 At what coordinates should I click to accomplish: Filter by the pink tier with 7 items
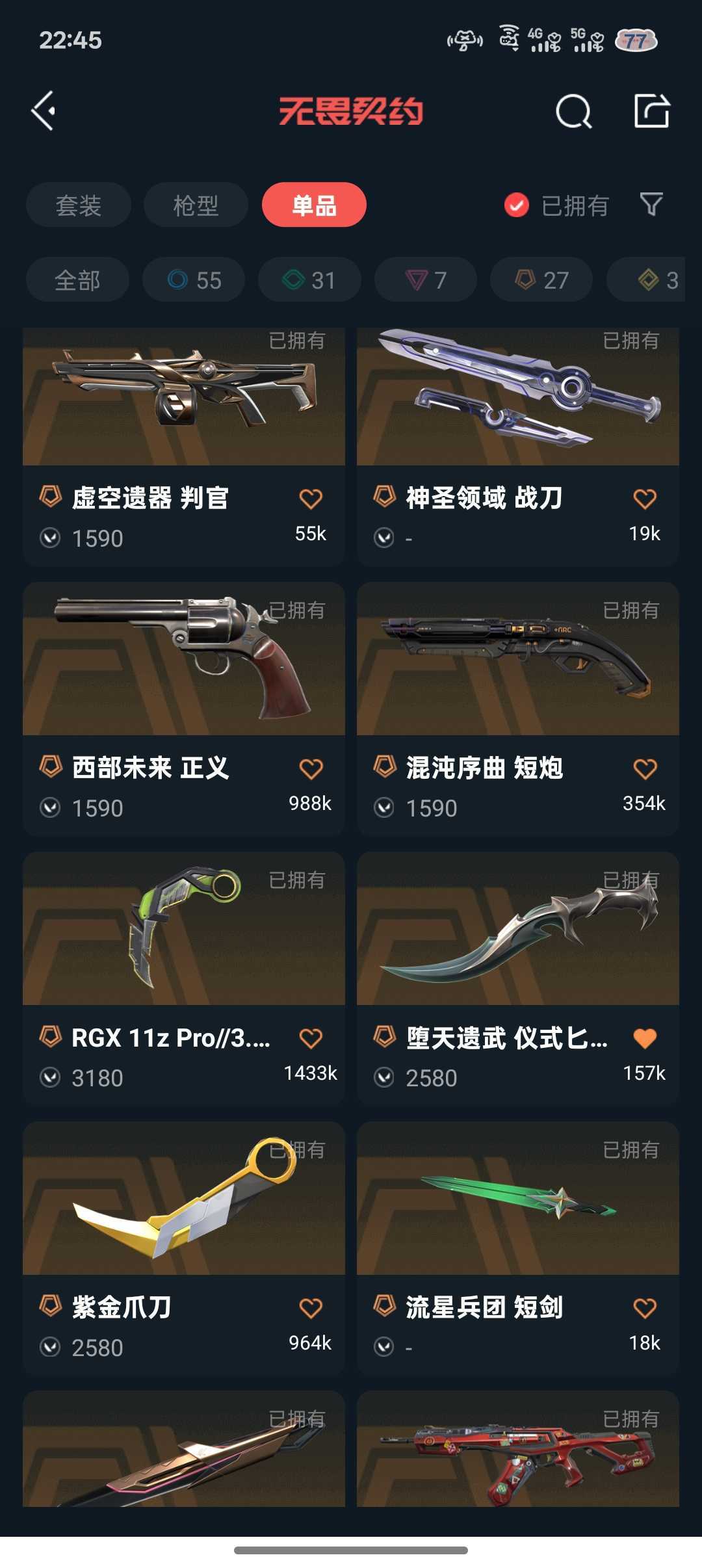(x=426, y=280)
